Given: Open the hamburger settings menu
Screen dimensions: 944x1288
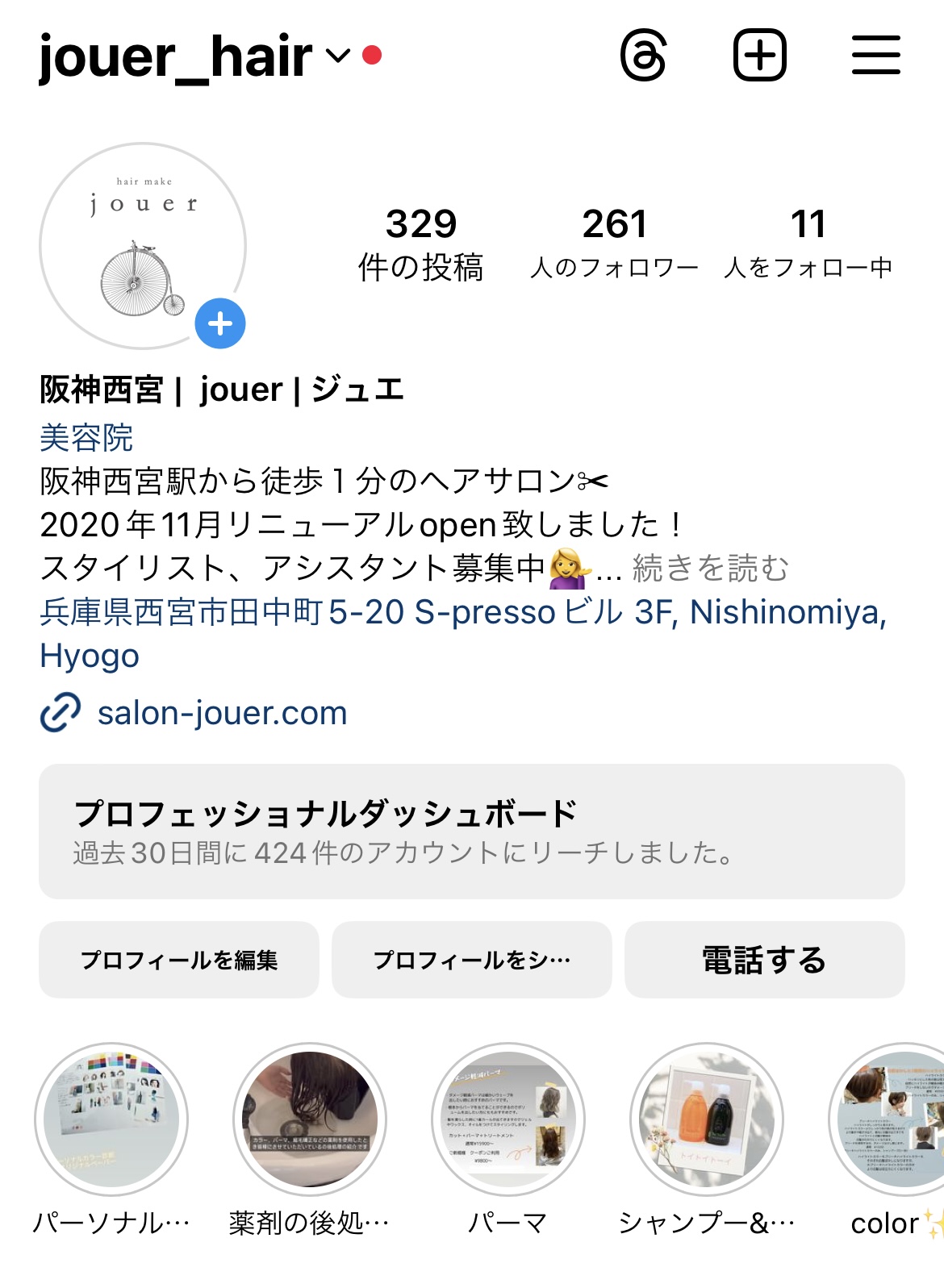Looking at the screenshot, I should click(875, 56).
